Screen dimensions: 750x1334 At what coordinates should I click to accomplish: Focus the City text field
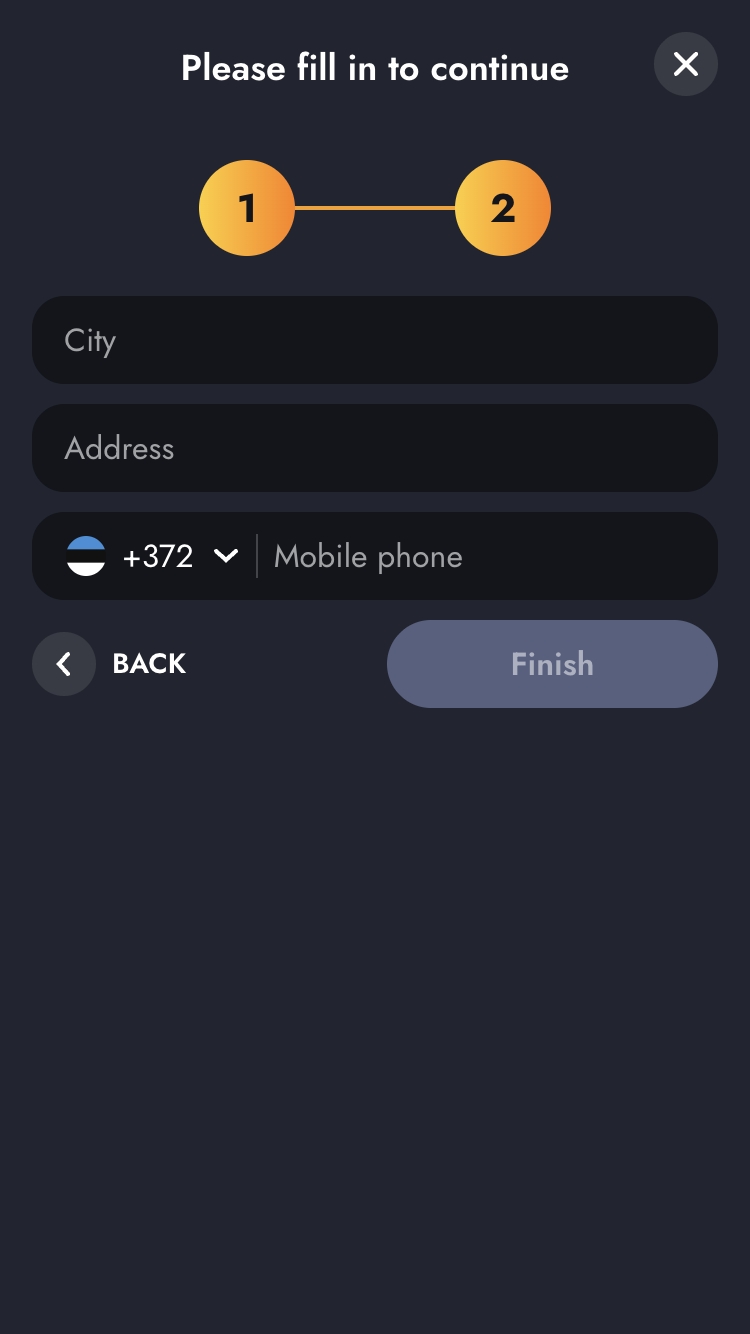click(x=375, y=340)
